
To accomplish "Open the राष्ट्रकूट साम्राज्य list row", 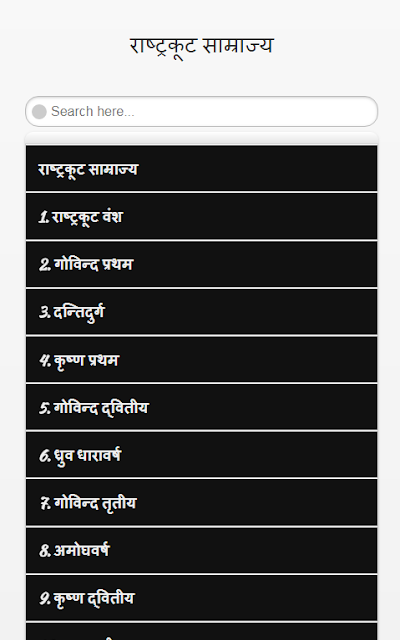I will pos(201,169).
